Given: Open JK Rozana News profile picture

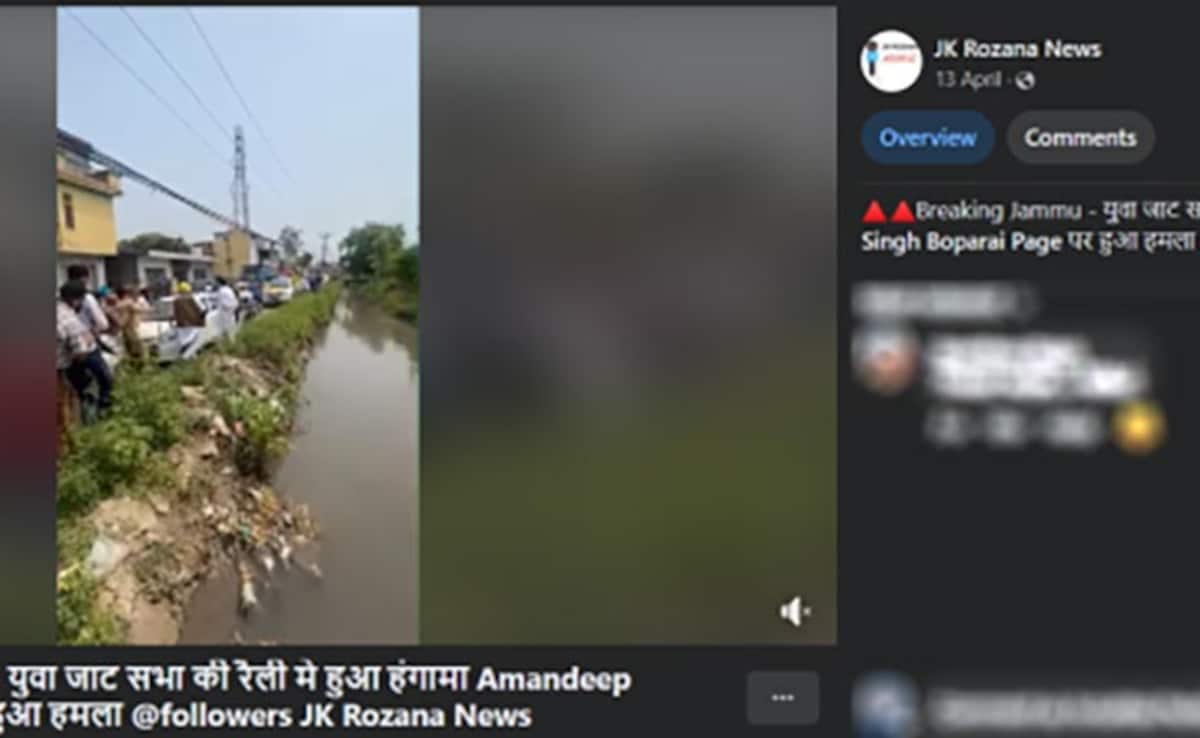Looking at the screenshot, I should coord(890,62).
